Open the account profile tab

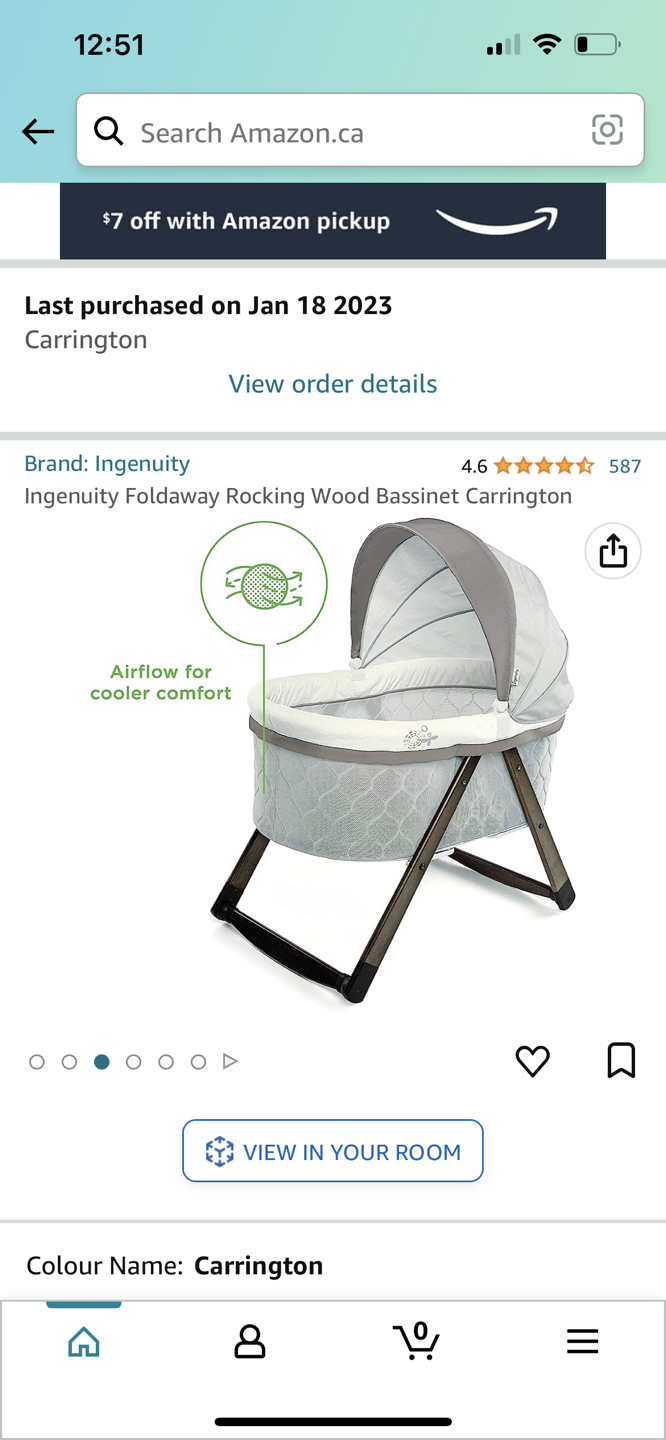point(250,1342)
